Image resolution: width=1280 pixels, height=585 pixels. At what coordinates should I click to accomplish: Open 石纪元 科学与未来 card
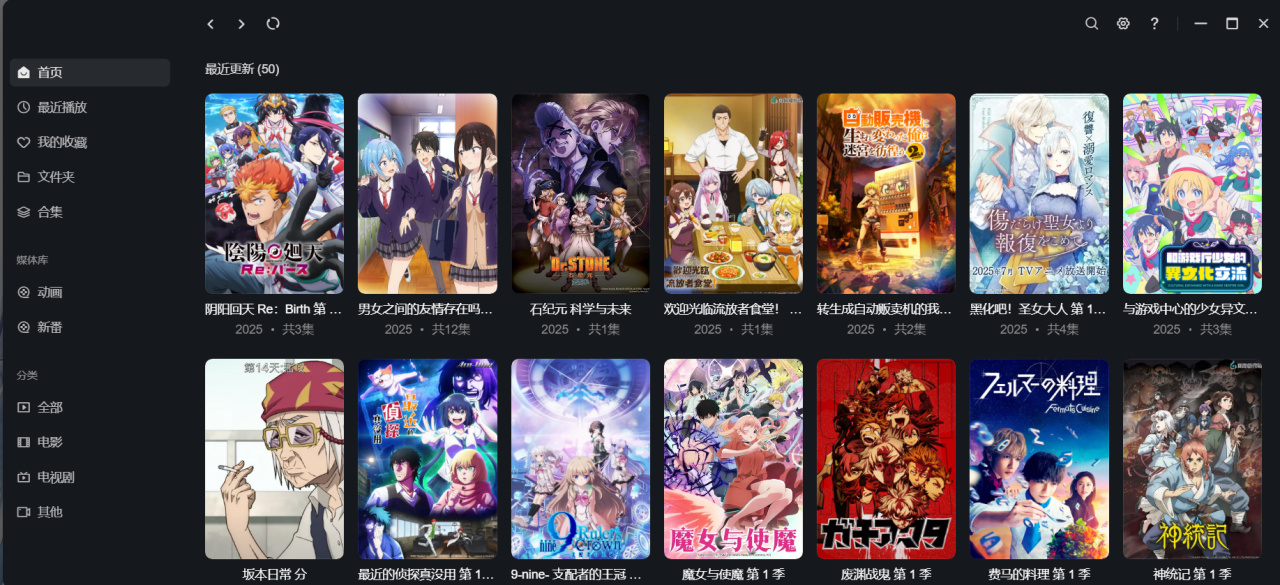pos(580,193)
